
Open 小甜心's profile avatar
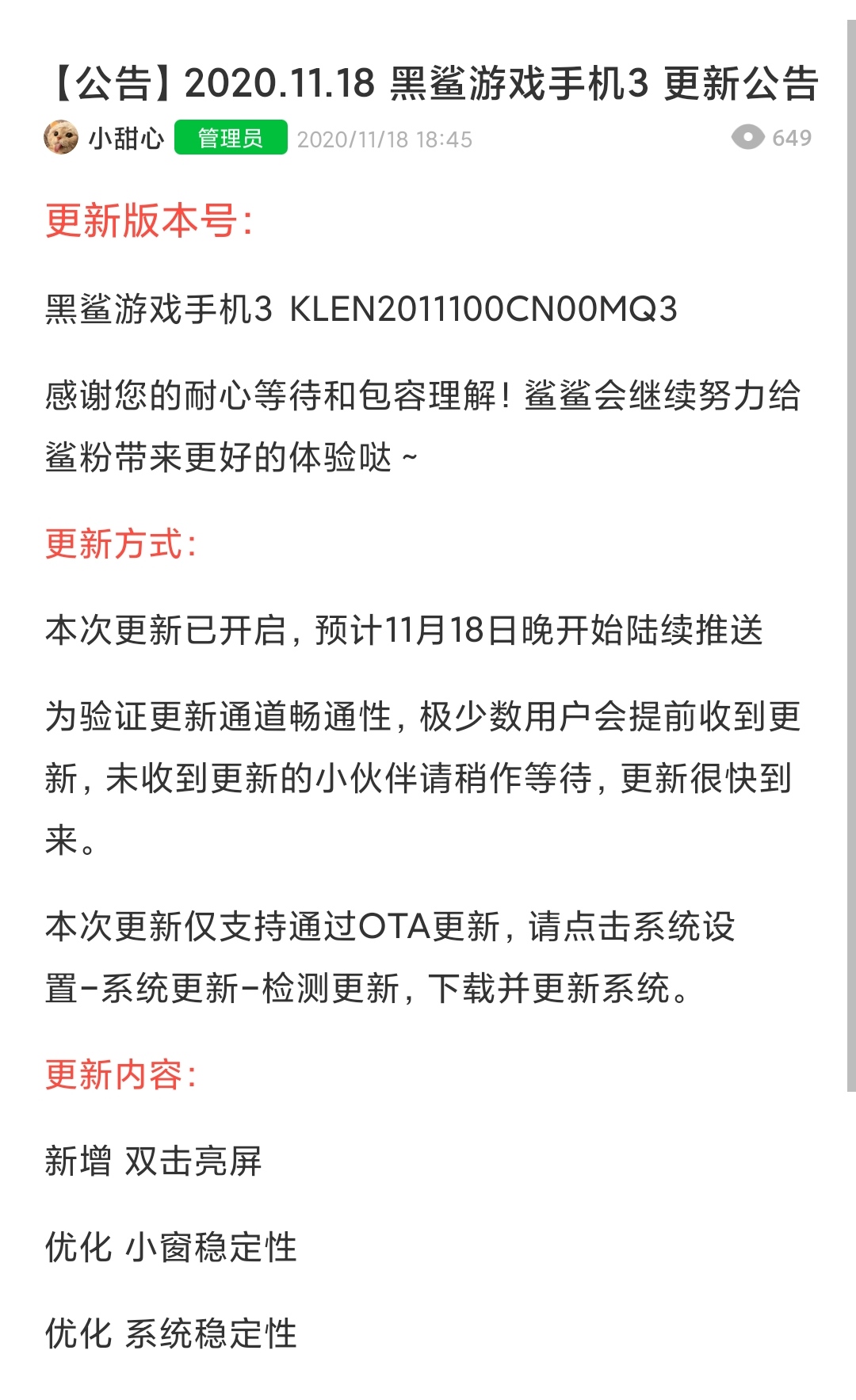pos(61,138)
